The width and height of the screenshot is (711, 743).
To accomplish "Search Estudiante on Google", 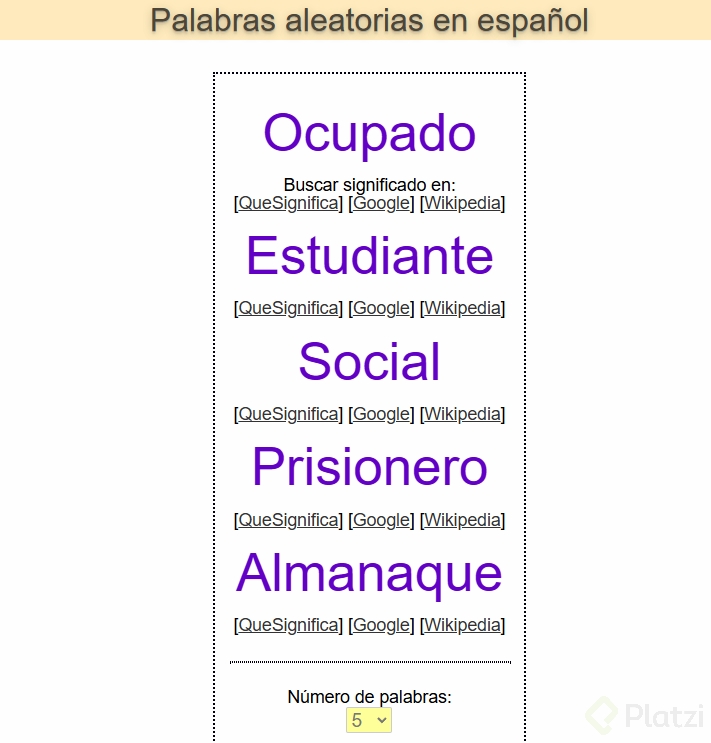I will (381, 308).
